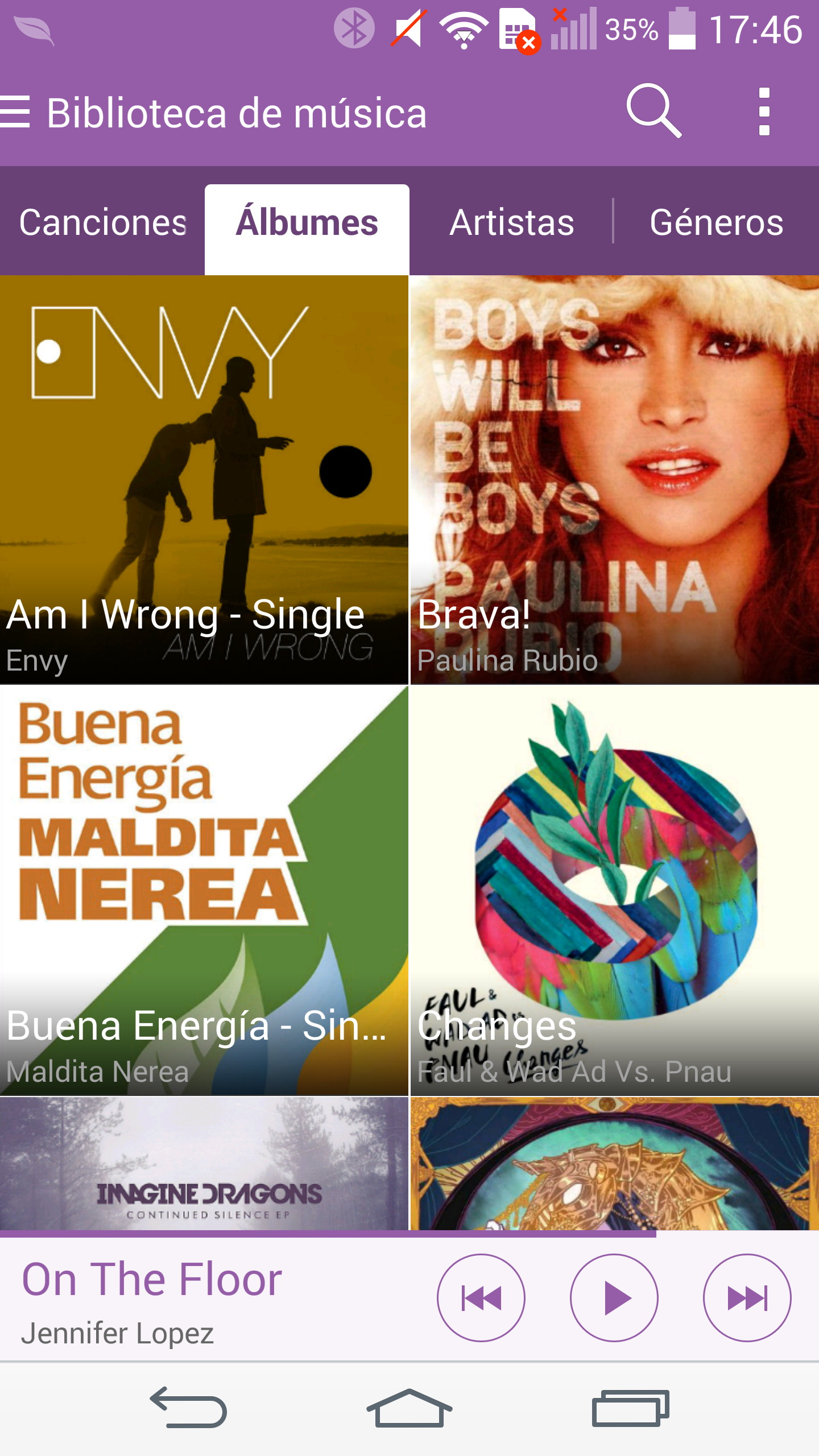Open the hamburger drawer menu
This screenshot has width=819, height=1456.
[x=15, y=111]
